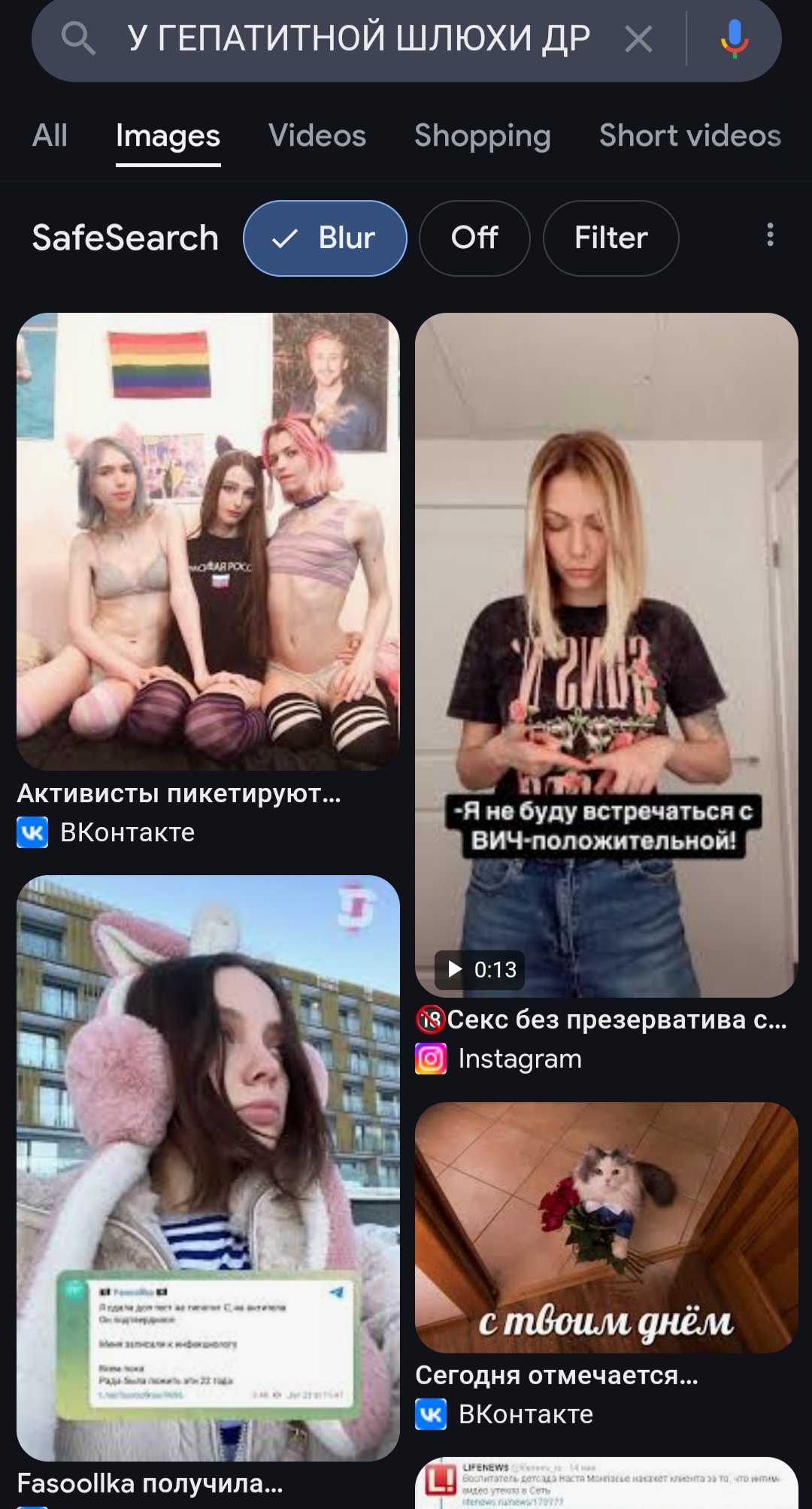Open the cat with roses image result
This screenshot has height=1509, width=812.
point(607,1228)
